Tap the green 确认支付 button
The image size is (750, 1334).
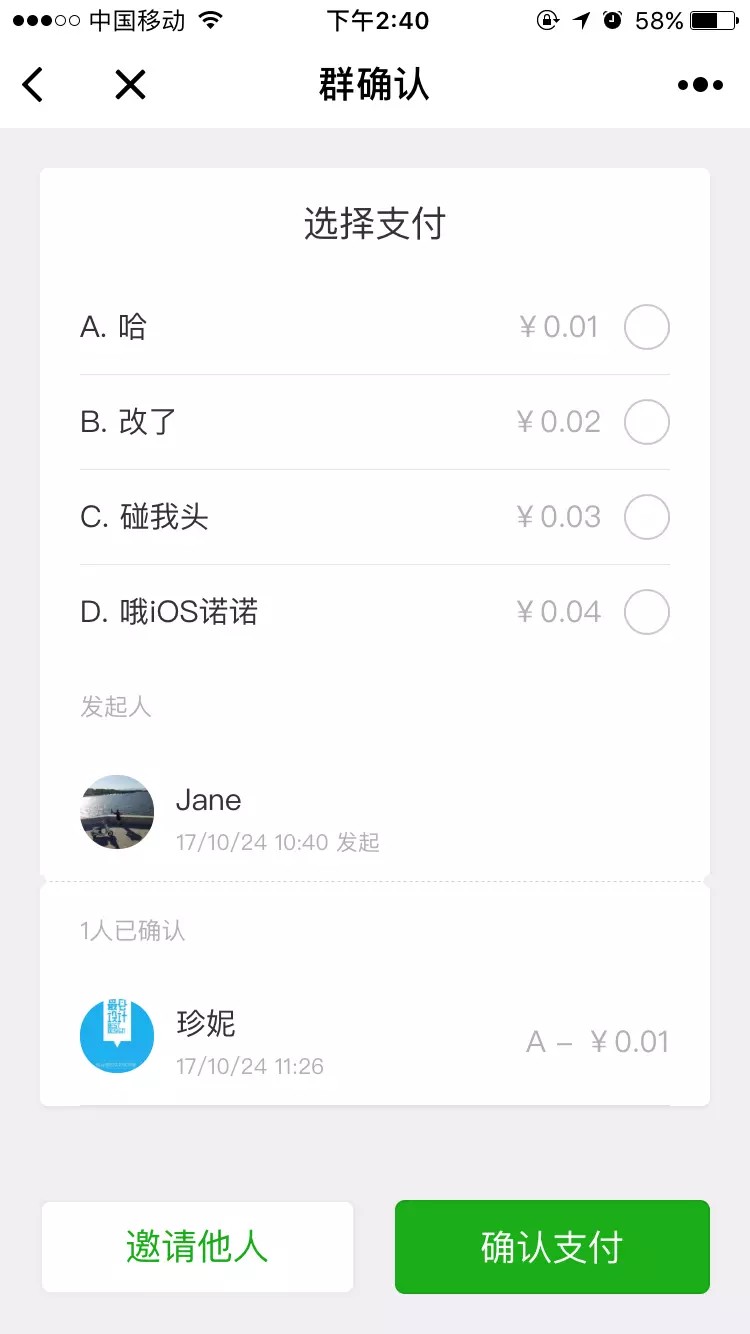pyautogui.click(x=552, y=1247)
